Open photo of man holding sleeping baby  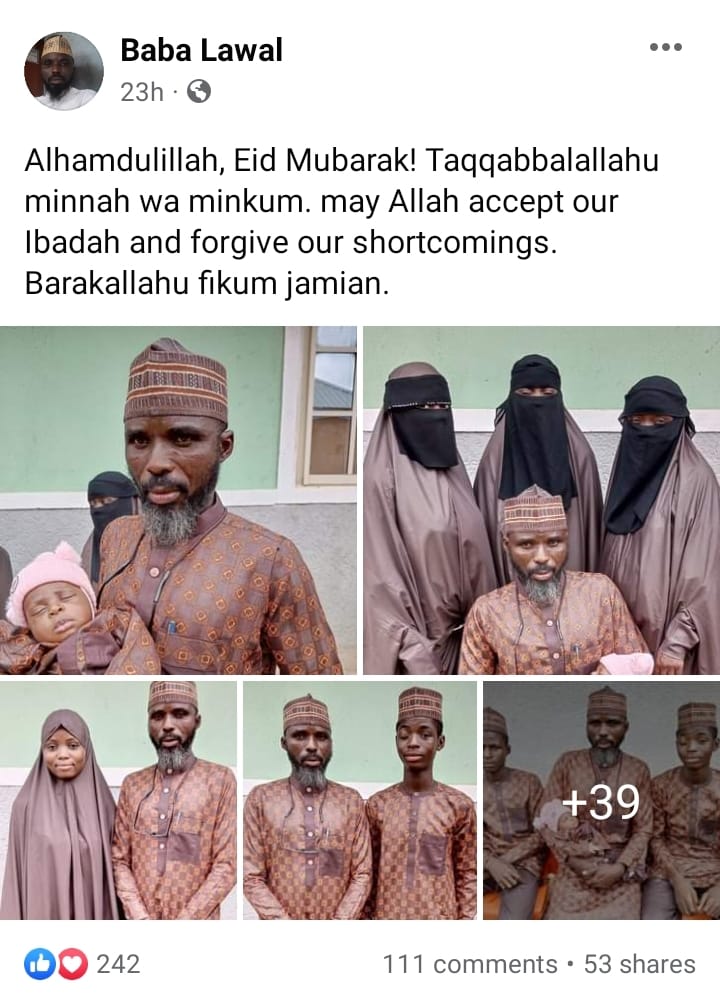click(178, 500)
